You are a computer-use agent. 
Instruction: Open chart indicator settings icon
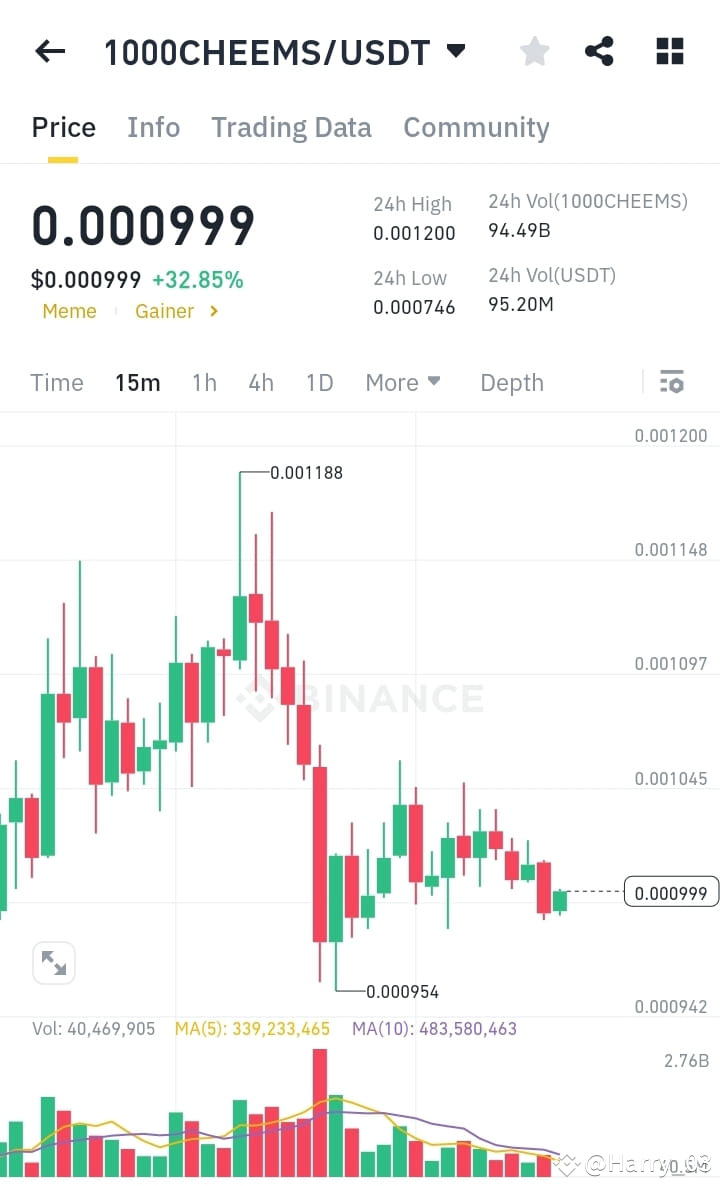[672, 382]
